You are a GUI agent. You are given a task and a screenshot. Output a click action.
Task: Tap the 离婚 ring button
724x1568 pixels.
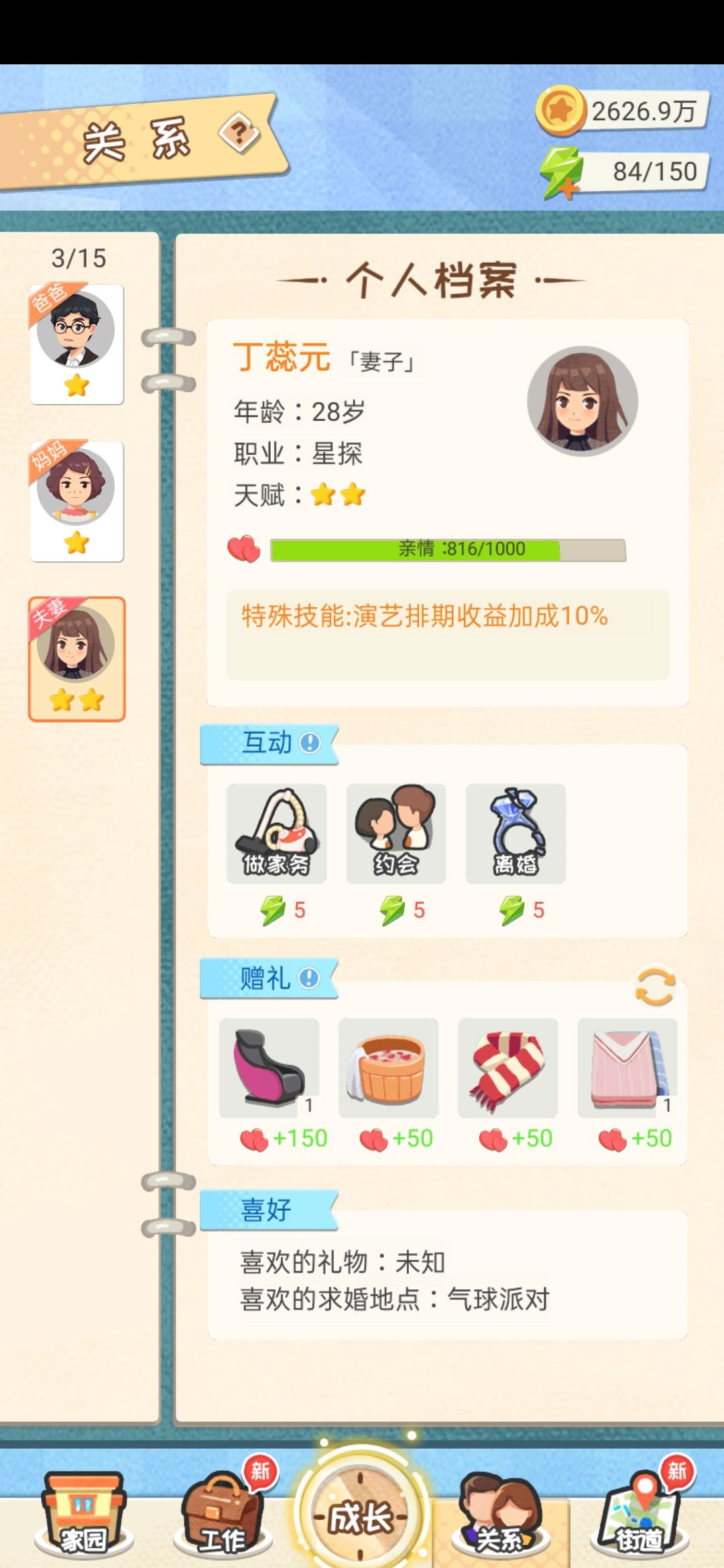pos(516,834)
